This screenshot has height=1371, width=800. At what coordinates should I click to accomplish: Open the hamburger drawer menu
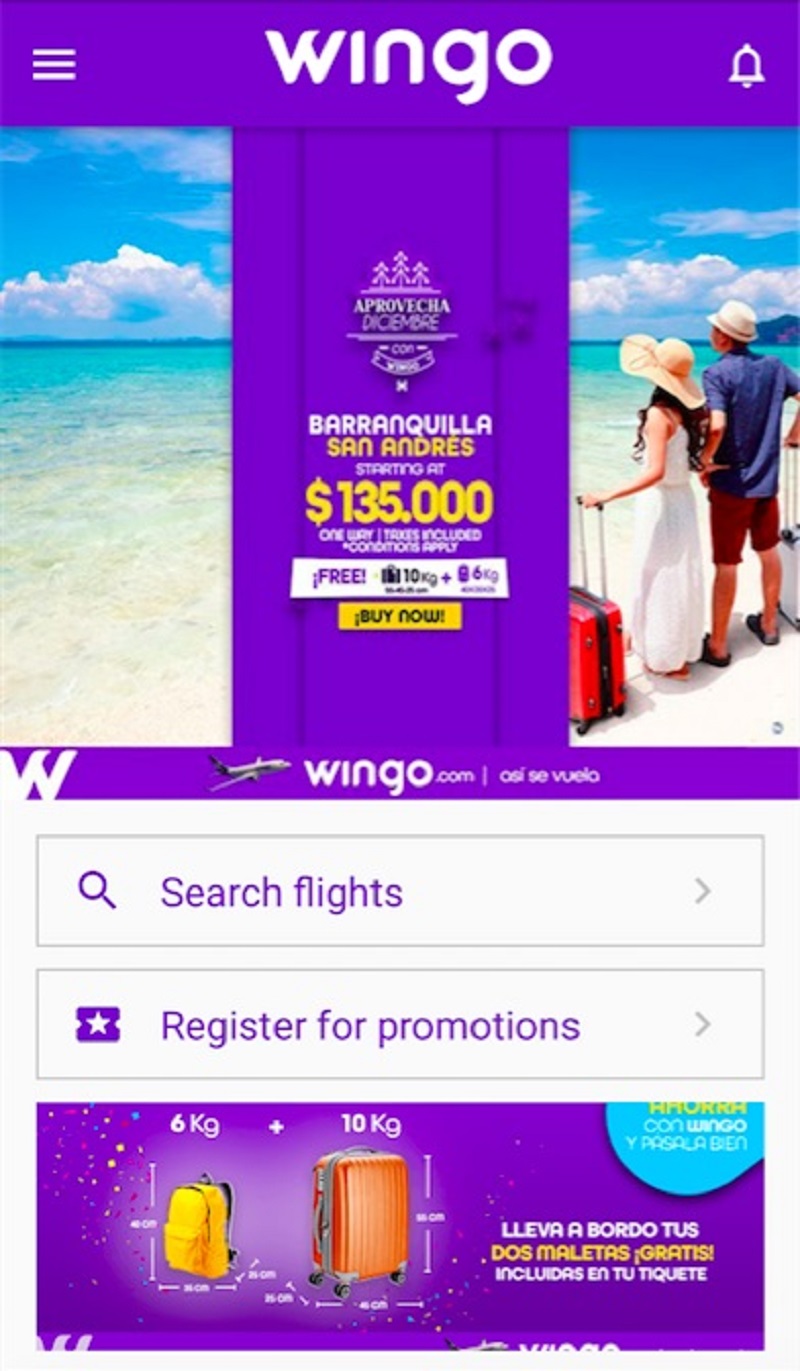tap(54, 65)
